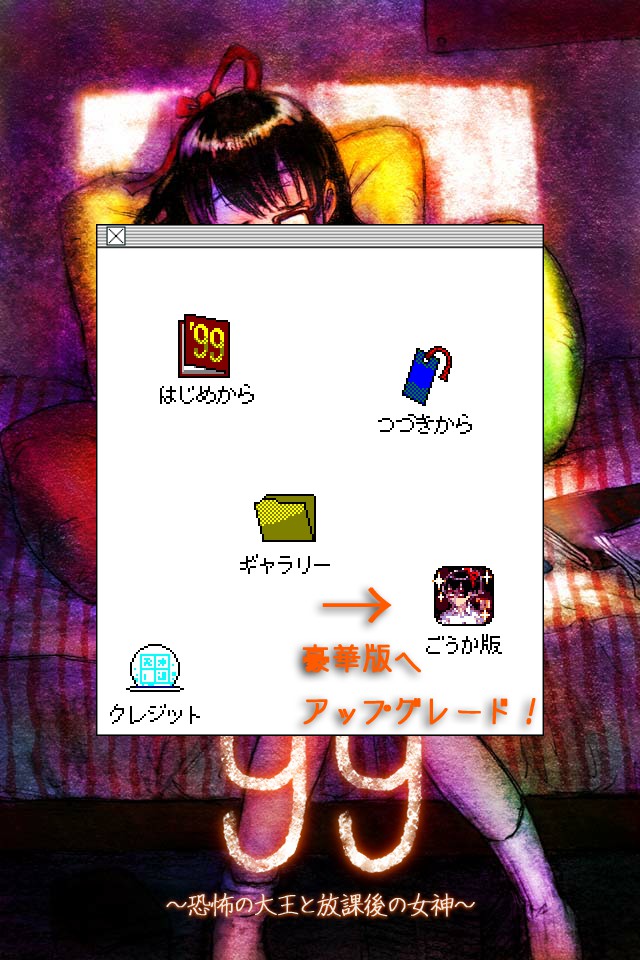640x960 pixels.
Task: Open the ギャラリー folder
Action: tap(285, 518)
